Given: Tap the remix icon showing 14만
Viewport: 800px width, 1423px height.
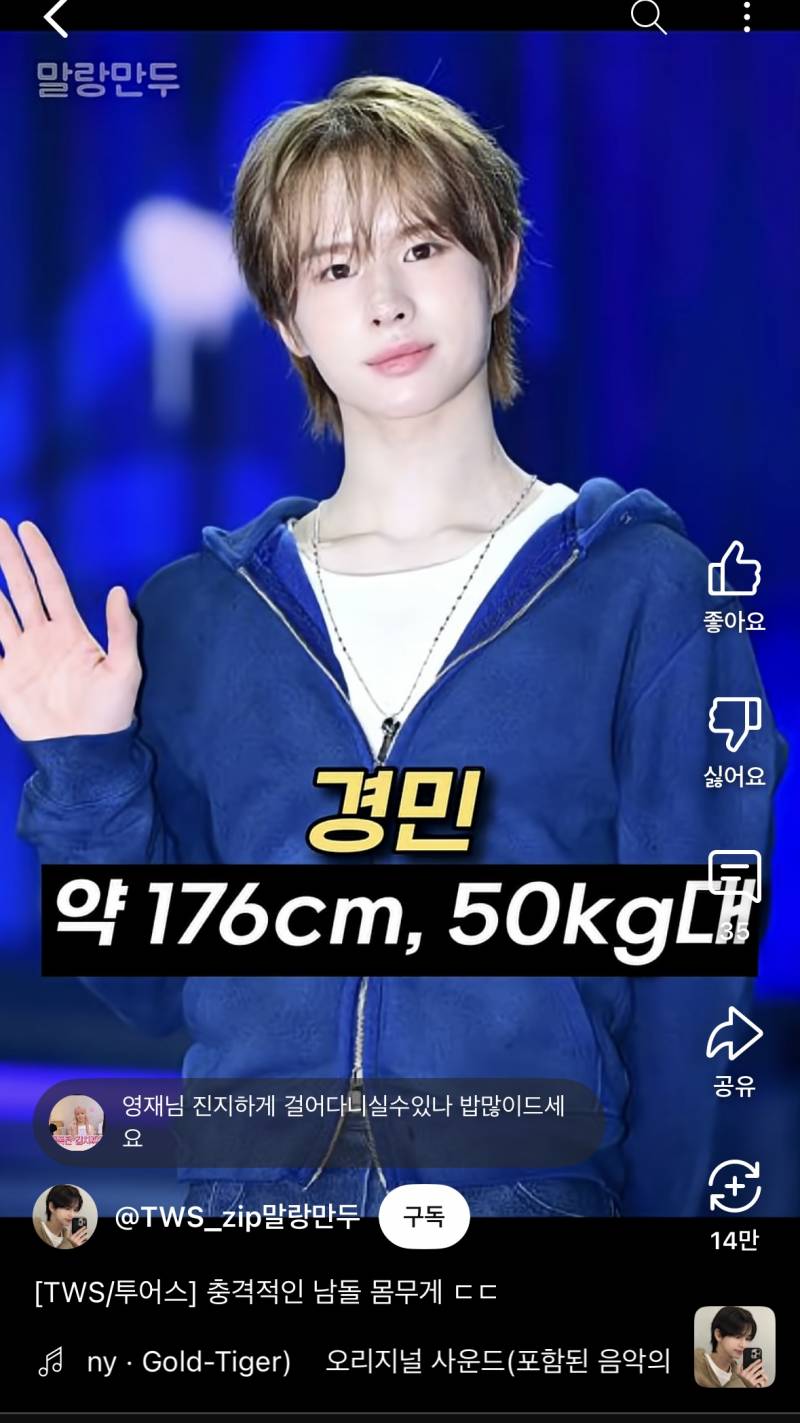Looking at the screenshot, I should (x=734, y=1188).
